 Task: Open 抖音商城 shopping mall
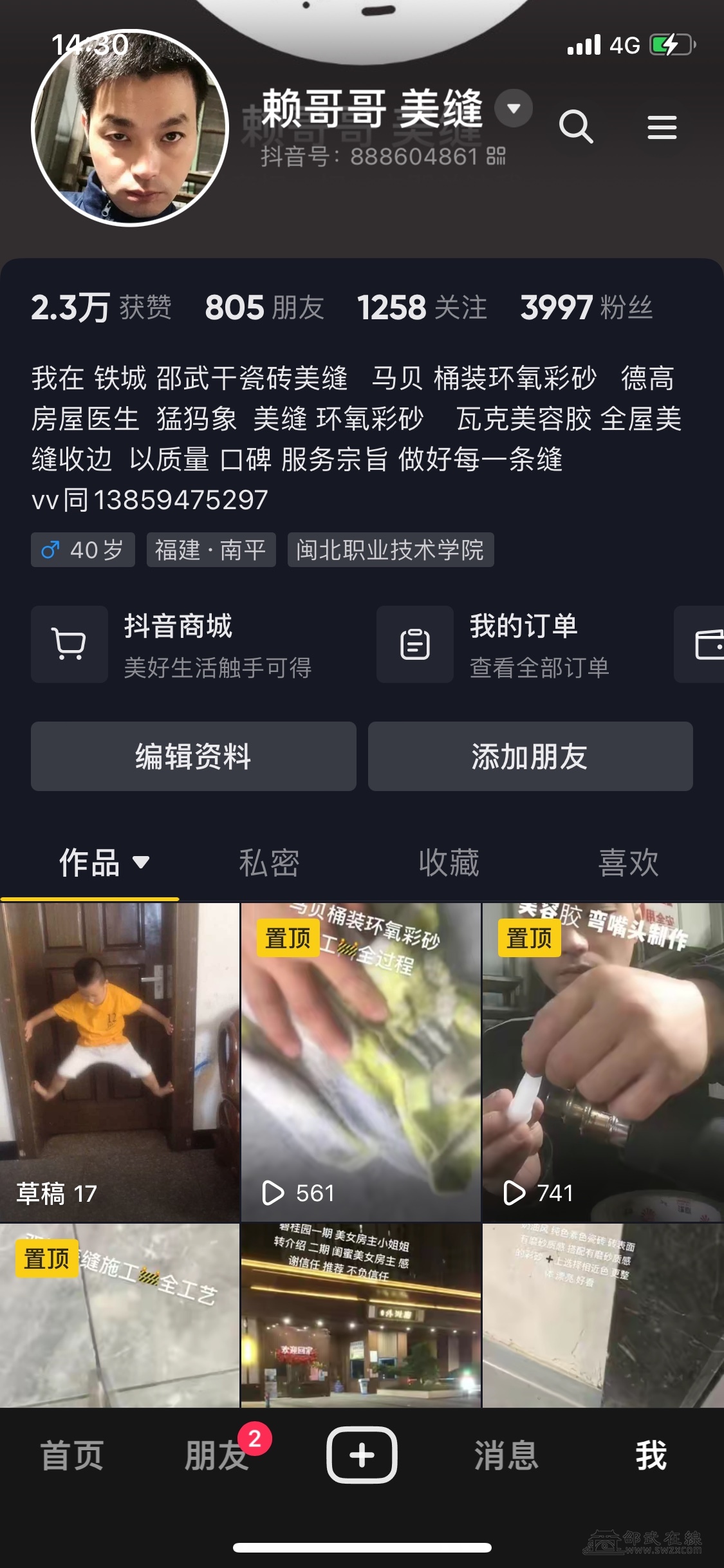(x=174, y=644)
